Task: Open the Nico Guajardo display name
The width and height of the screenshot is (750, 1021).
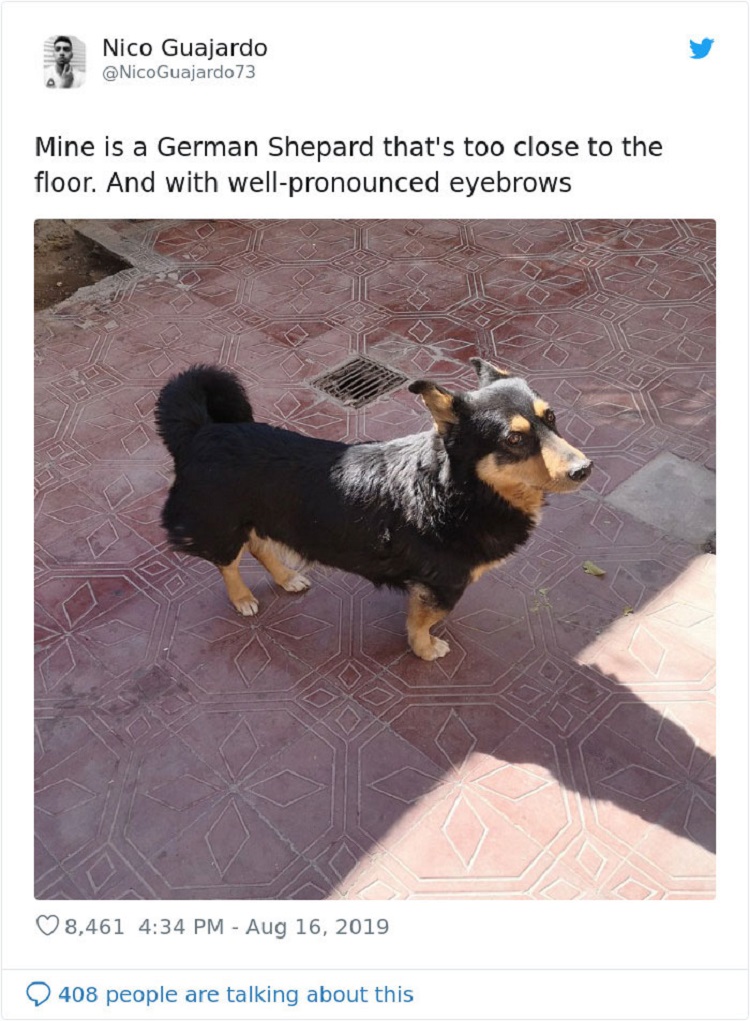Action: coord(184,47)
